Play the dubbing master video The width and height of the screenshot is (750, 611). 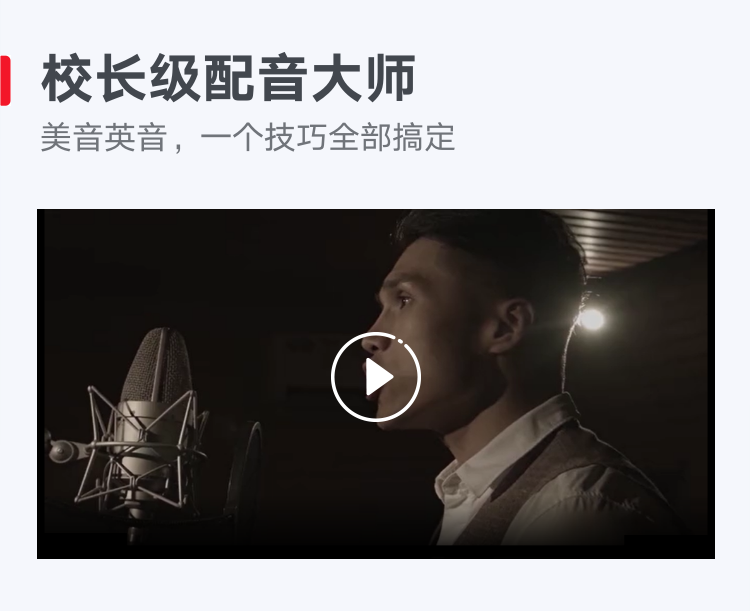376,377
